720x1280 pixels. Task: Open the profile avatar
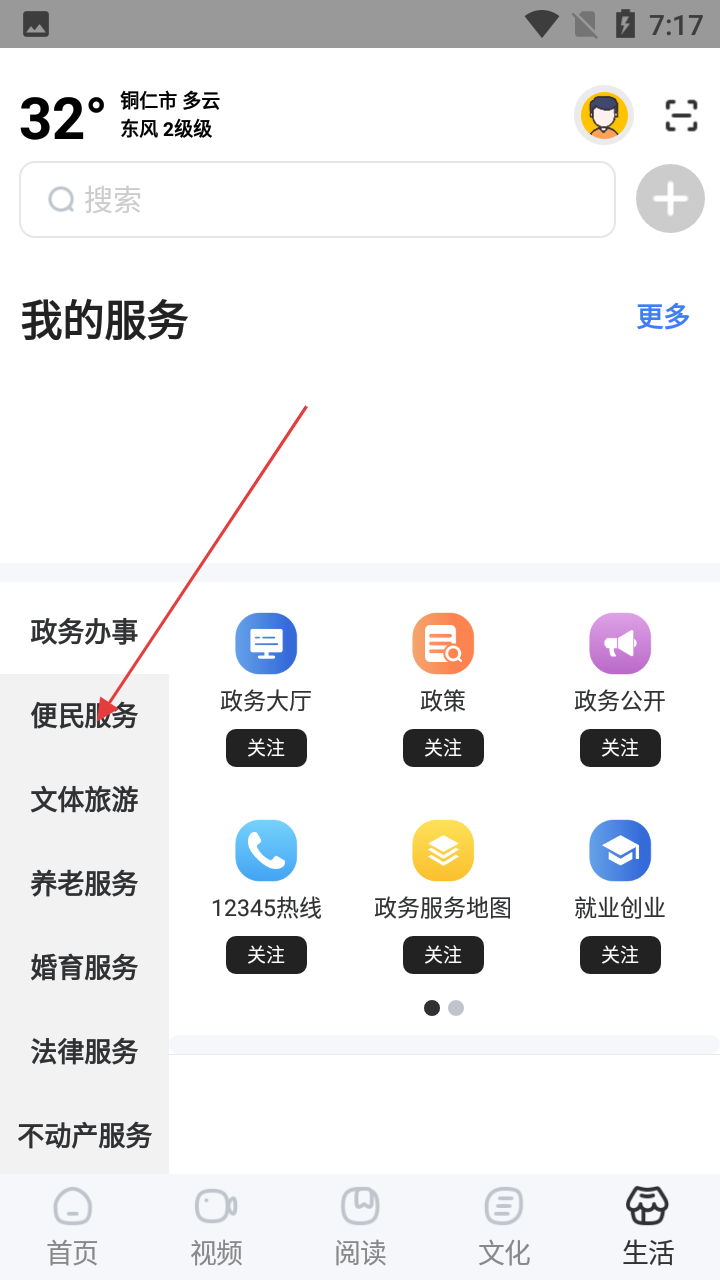coord(603,116)
